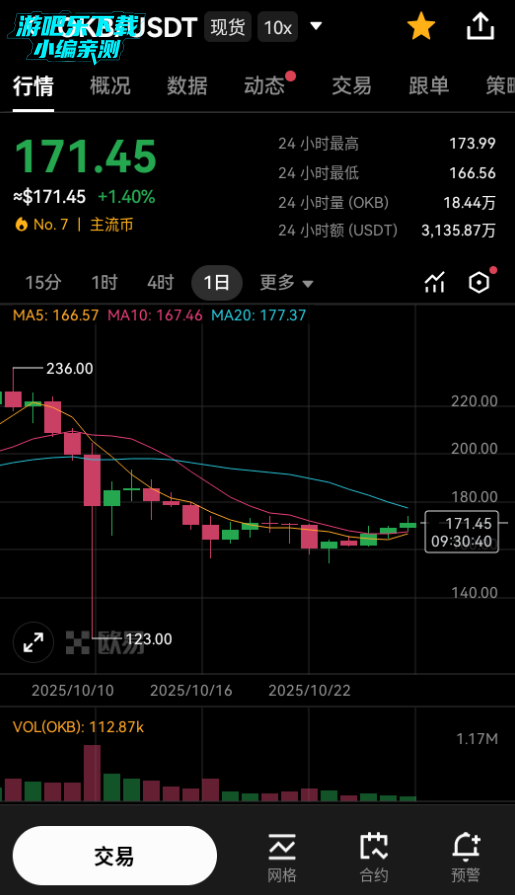The image size is (515, 895).
Task: Open the chart indicators icon
Action: click(x=434, y=283)
